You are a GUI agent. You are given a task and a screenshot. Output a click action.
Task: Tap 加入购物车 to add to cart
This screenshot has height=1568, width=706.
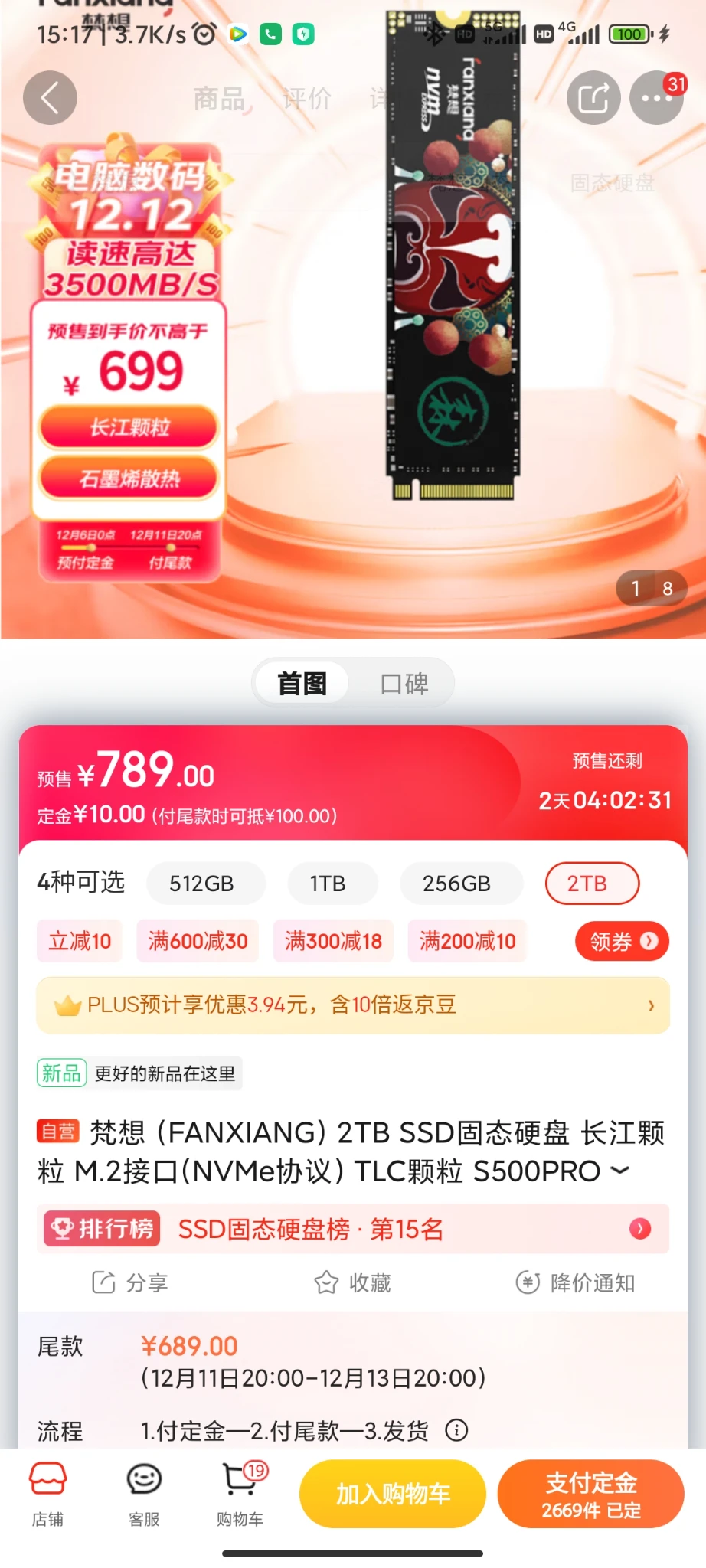pyautogui.click(x=393, y=1494)
